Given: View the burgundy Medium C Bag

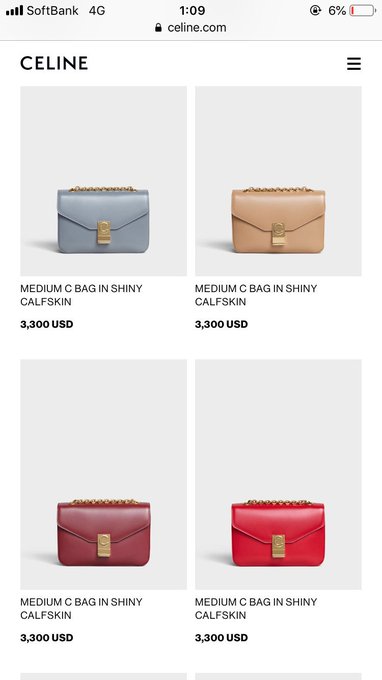Looking at the screenshot, I should [x=104, y=474].
